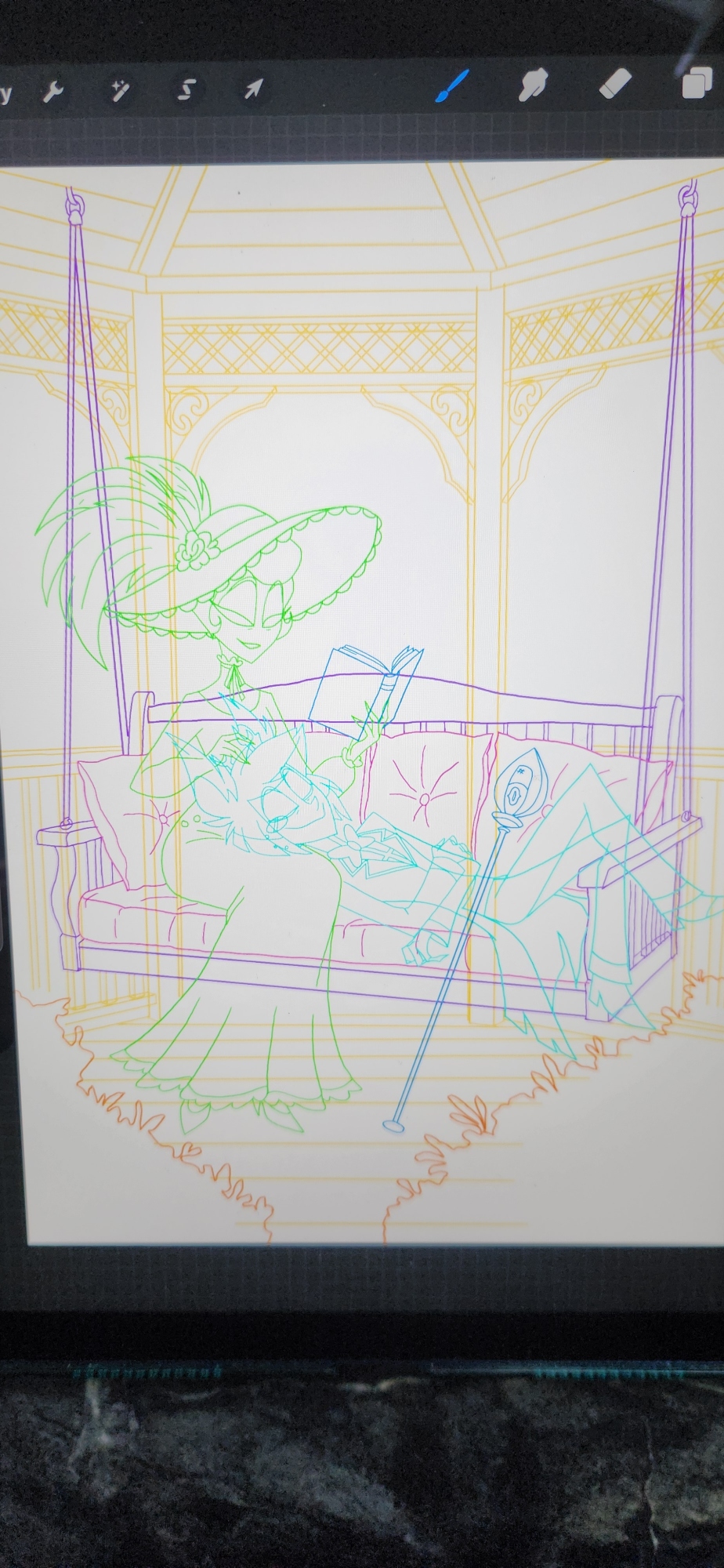Viewport: 724px width, 1568px height.
Task: Return to the Gallery
Action: (6, 94)
